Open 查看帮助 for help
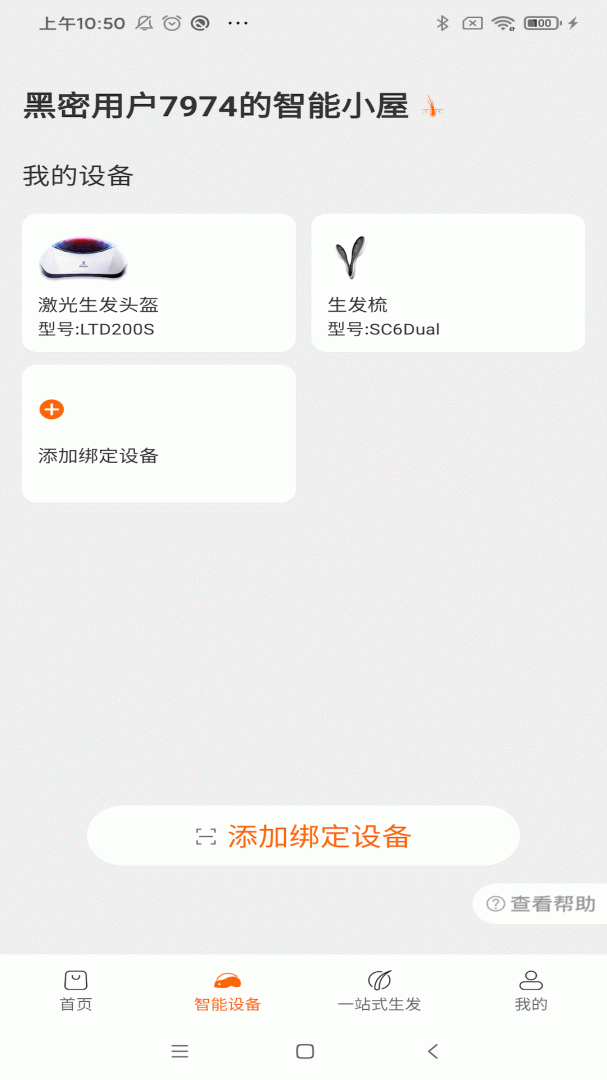This screenshot has width=607, height=1080. click(541, 904)
